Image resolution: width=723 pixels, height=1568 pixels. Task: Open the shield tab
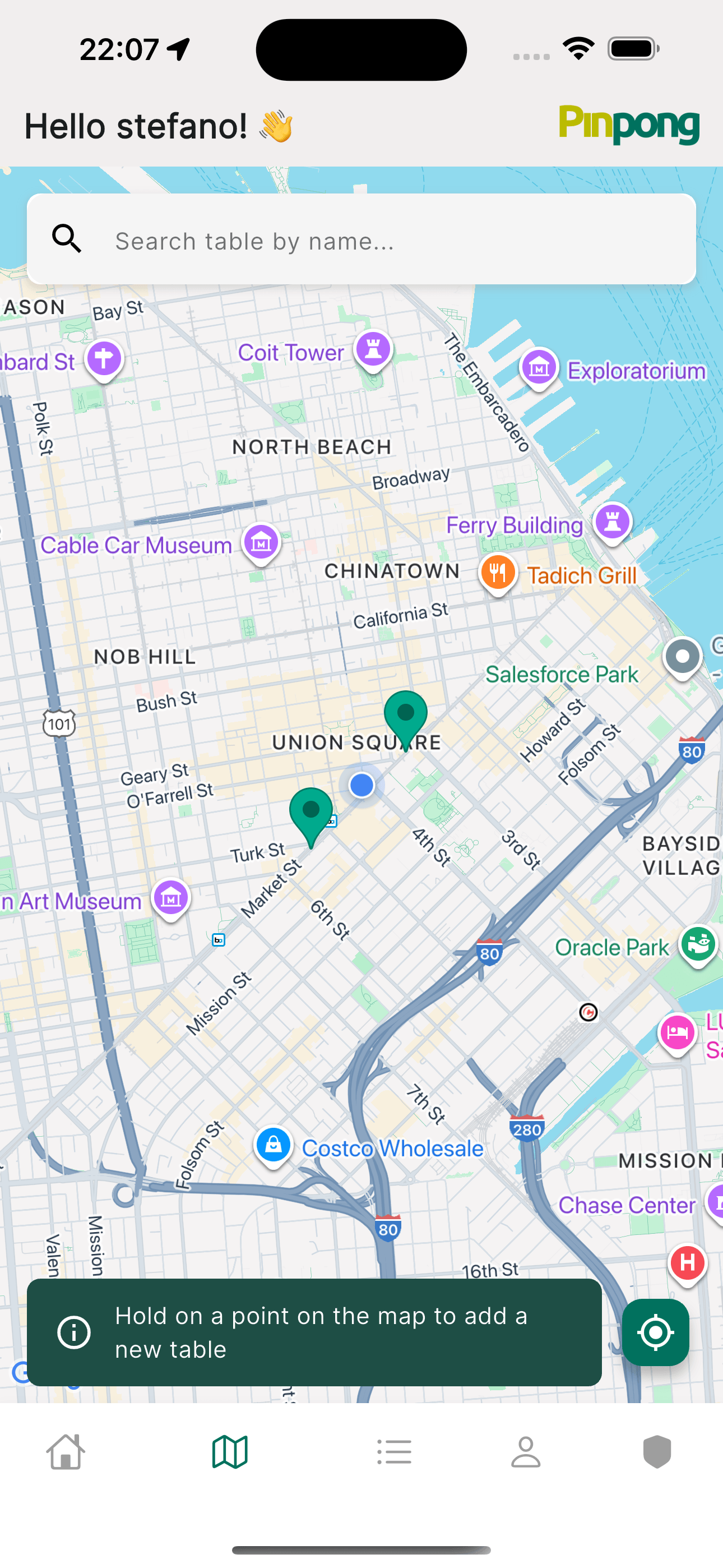(657, 1452)
